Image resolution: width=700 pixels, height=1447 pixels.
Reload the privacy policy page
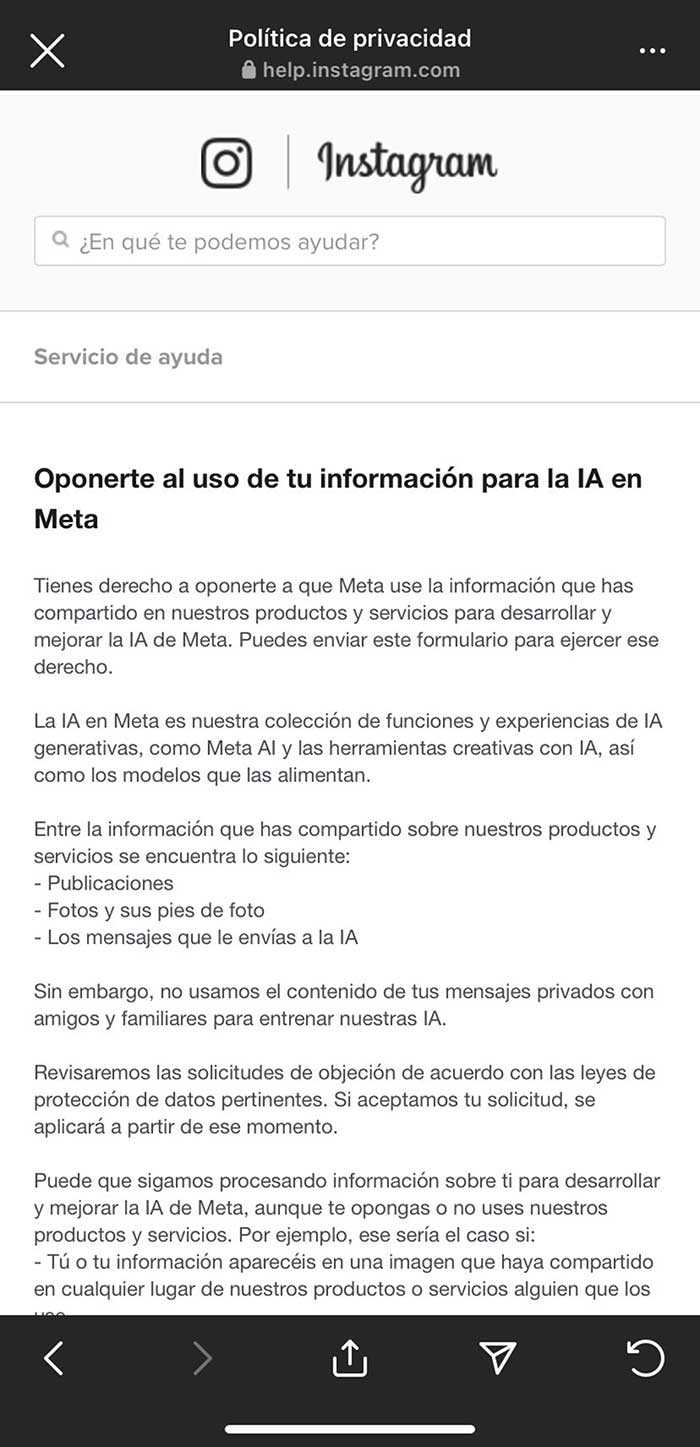click(645, 1358)
